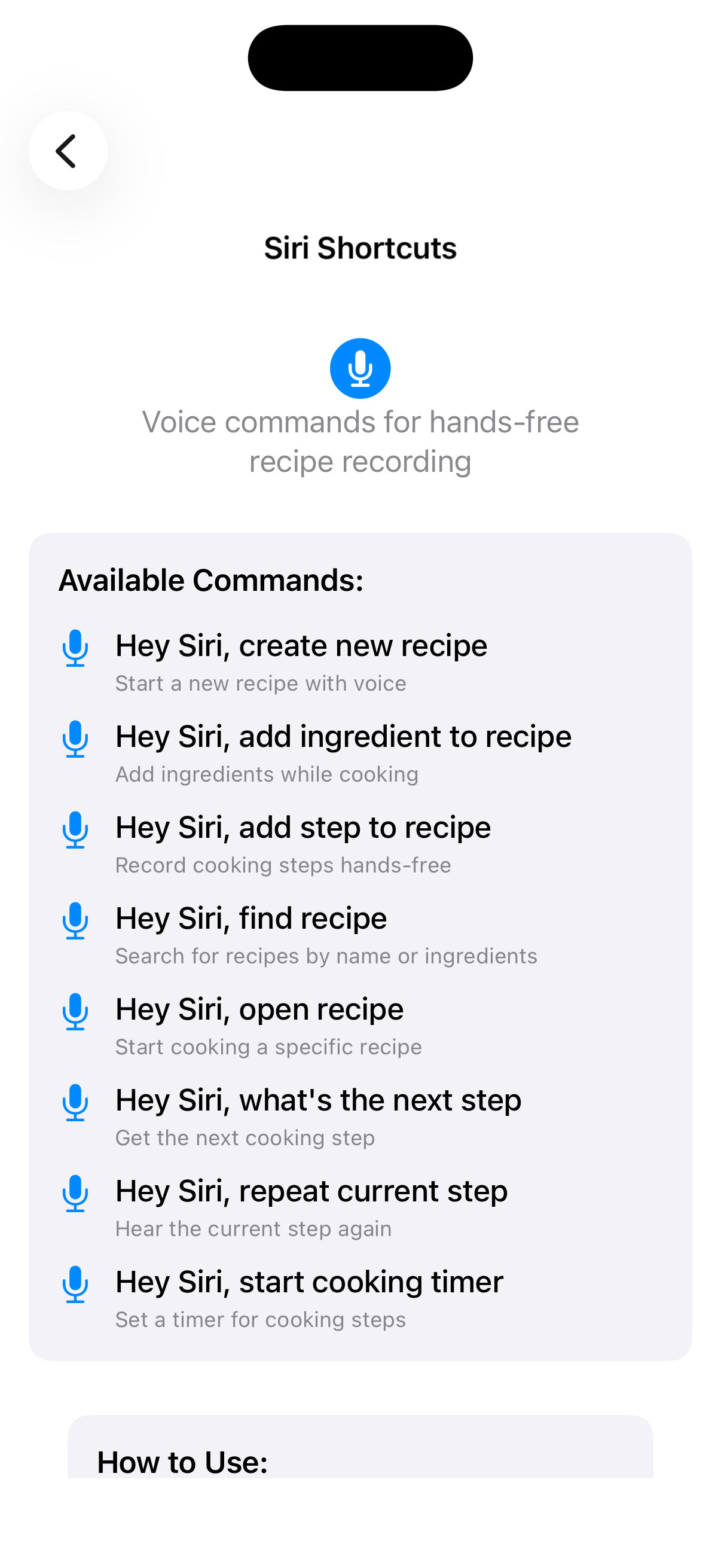
Task: Tap the 'Siri Shortcuts' page title
Action: (360, 247)
